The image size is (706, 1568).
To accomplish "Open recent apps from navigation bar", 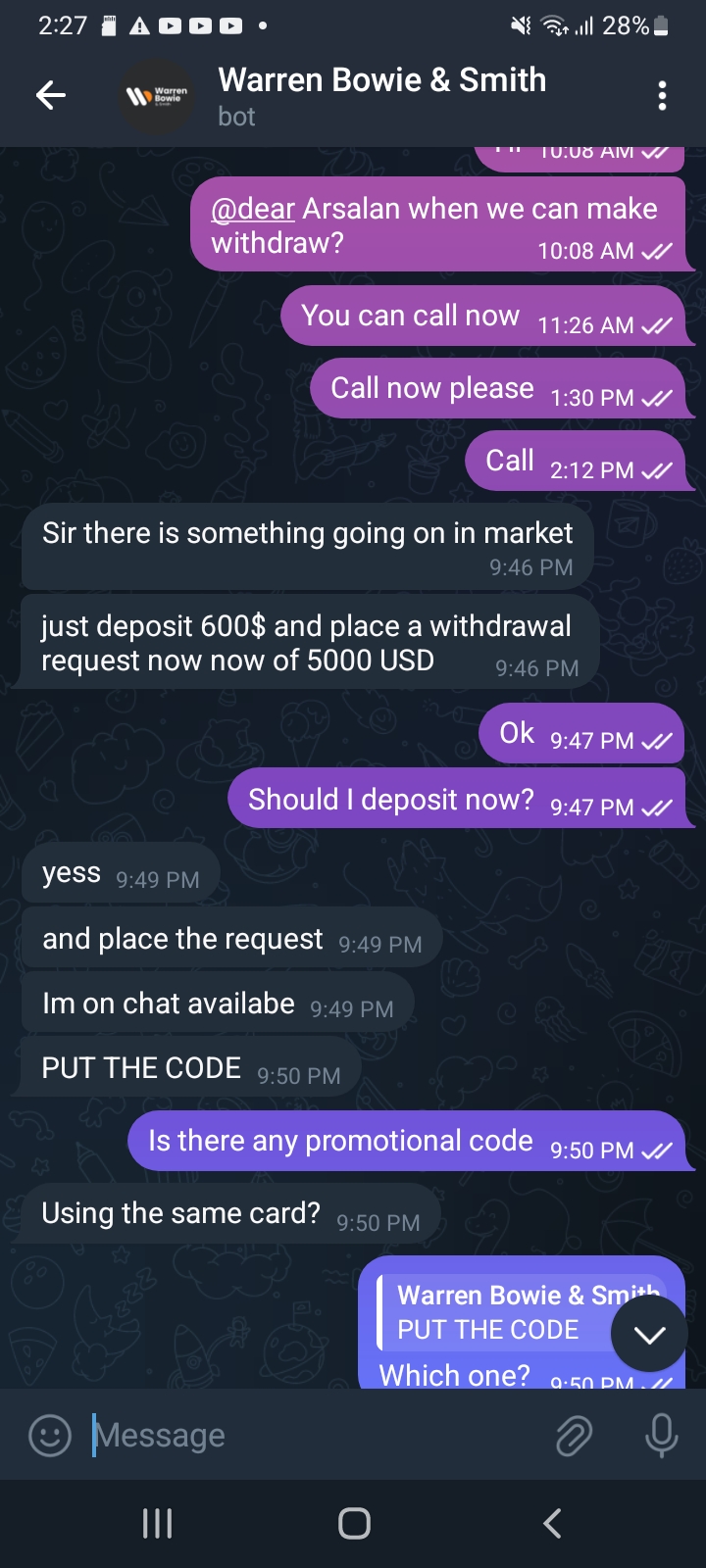I will 157,1523.
